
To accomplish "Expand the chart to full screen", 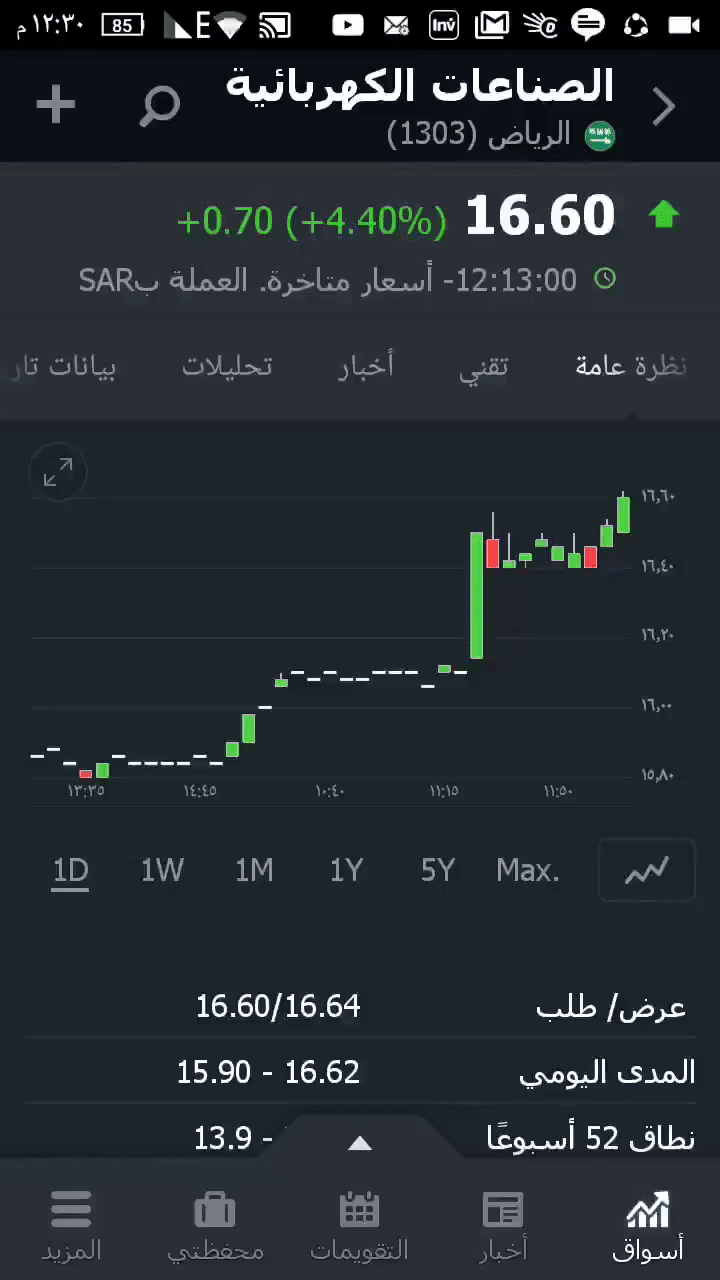I will click(x=58, y=472).
